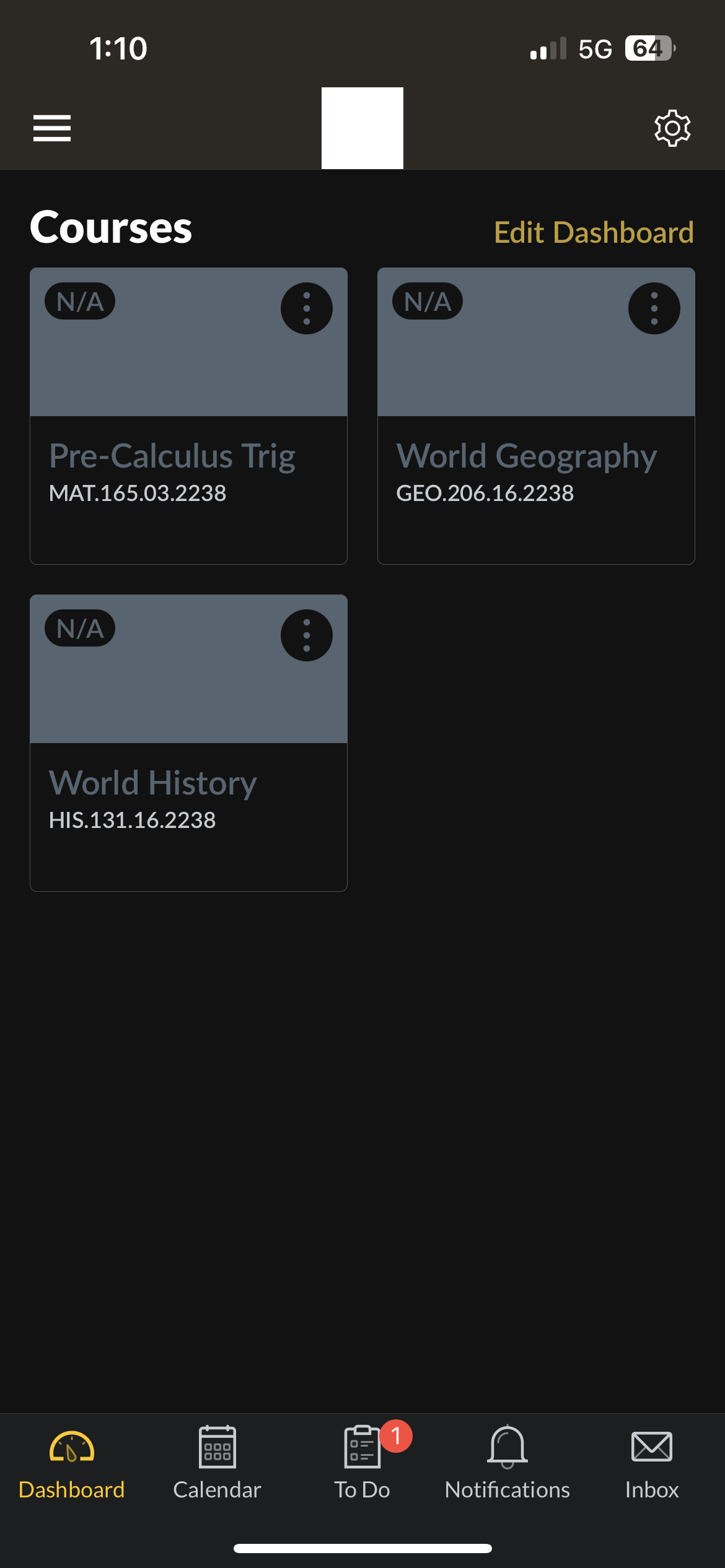Open the World Geography course card
This screenshot has height=1568, width=725.
(536, 416)
